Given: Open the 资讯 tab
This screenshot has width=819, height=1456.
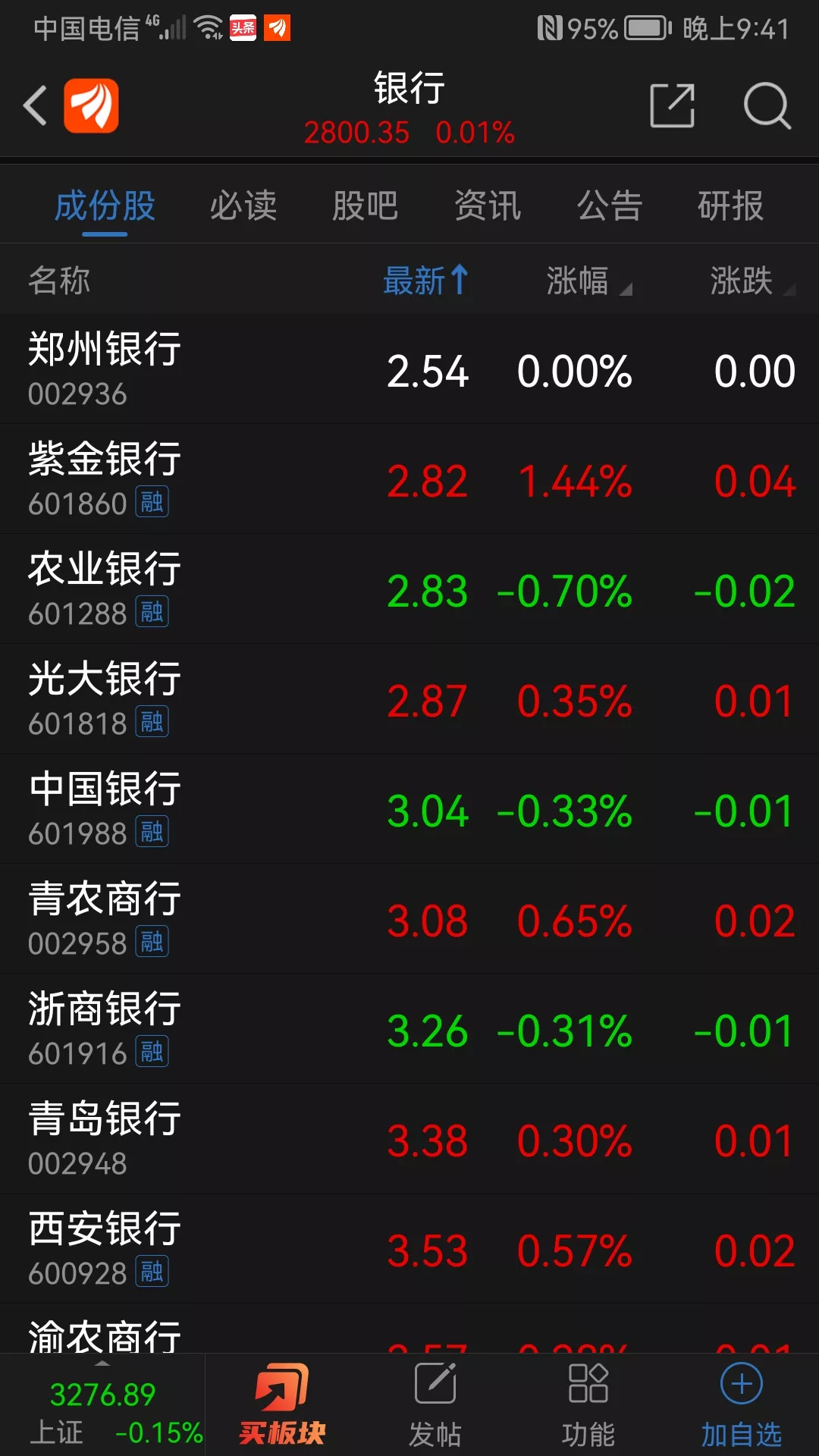Looking at the screenshot, I should tap(487, 206).
